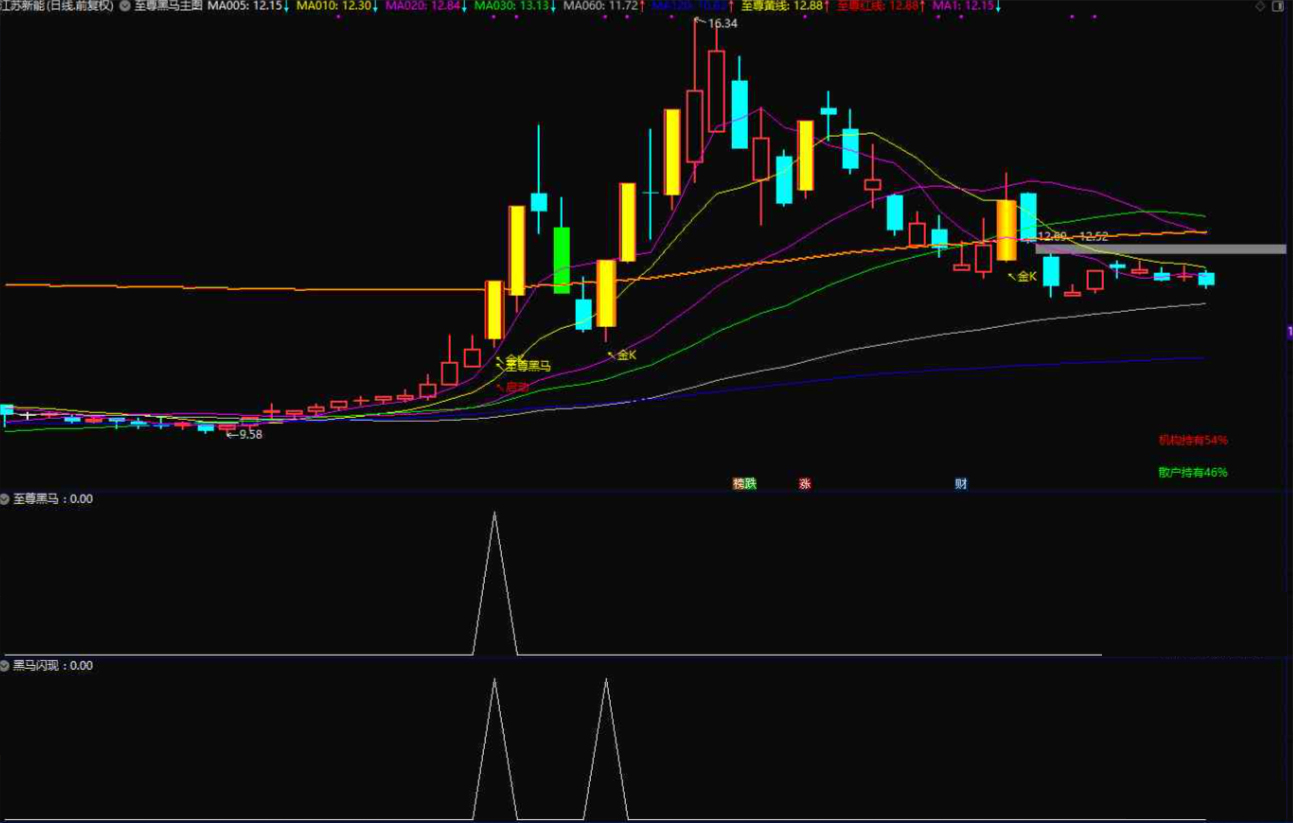
Task: Tap the 财 financial info marker
Action: click(x=961, y=484)
